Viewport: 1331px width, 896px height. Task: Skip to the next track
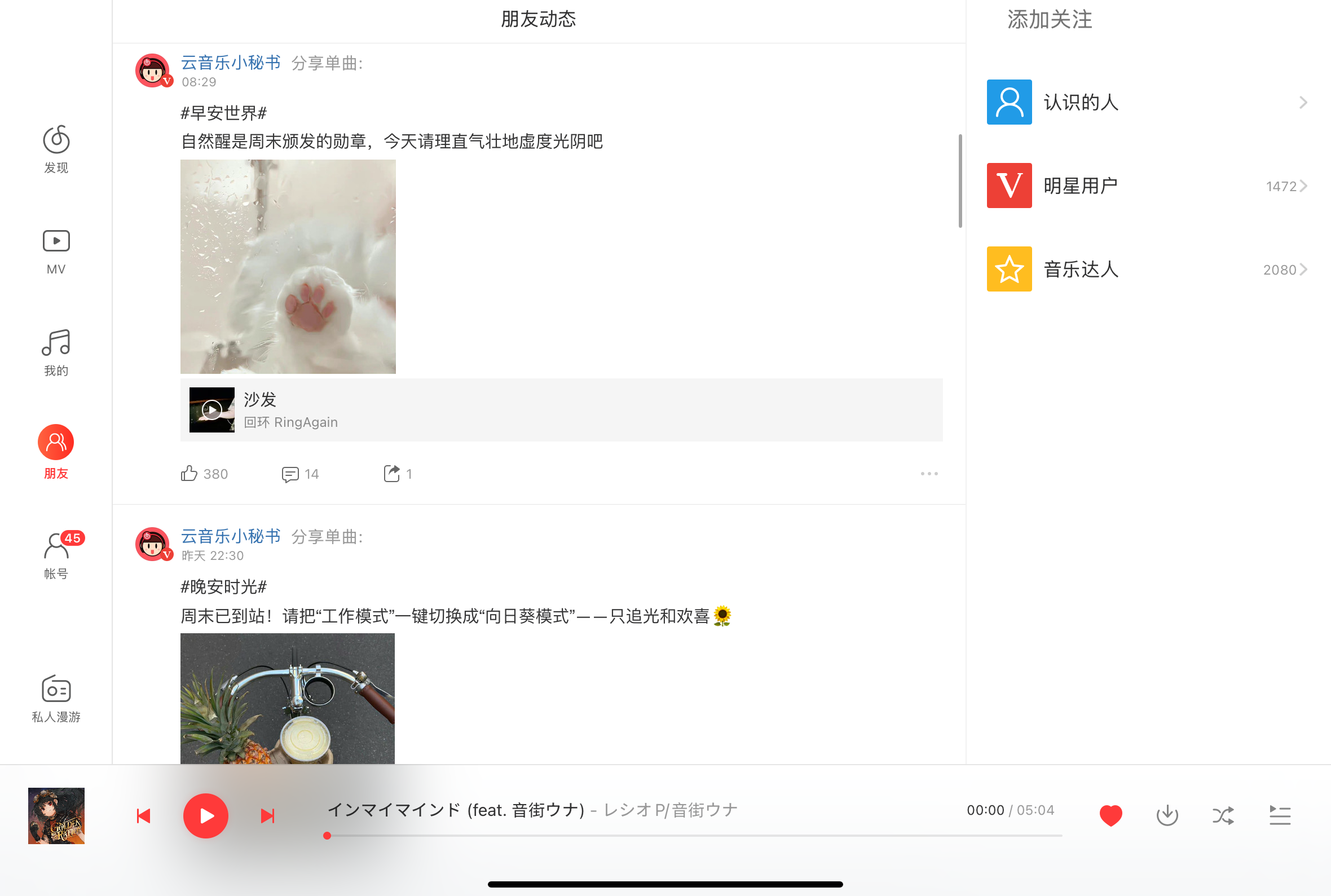pos(267,815)
